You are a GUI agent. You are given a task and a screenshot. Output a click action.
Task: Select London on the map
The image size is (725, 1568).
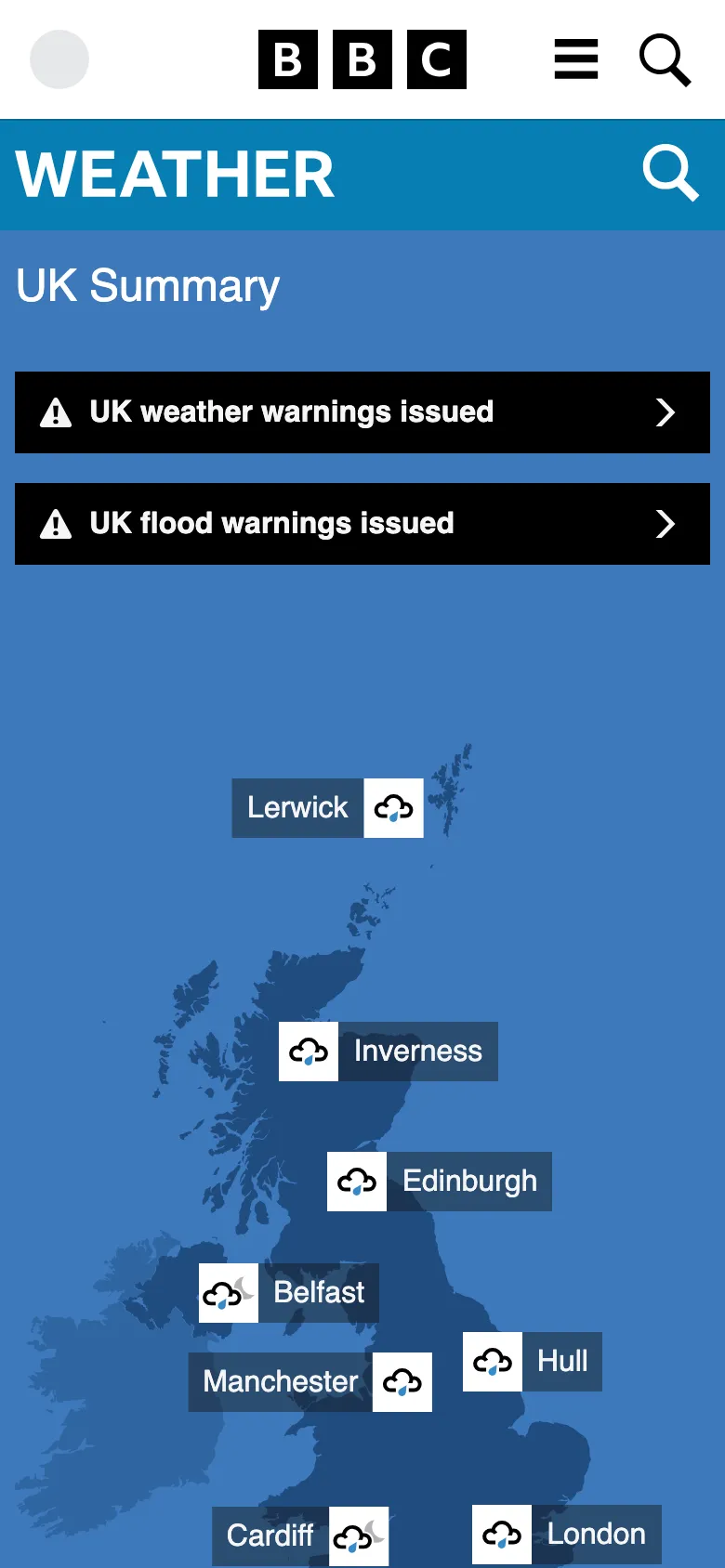click(567, 1534)
